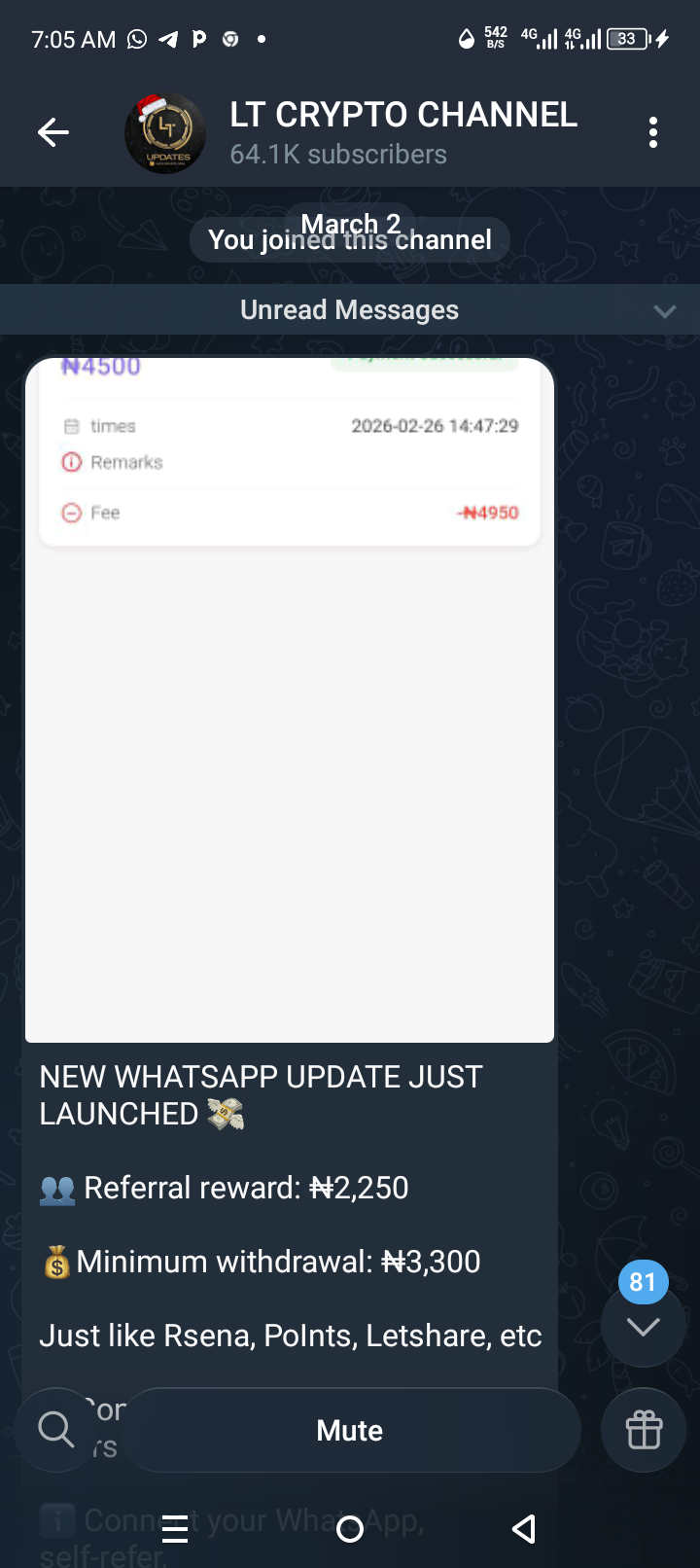Go back from the channel
Screen dimensions: 700x1568
(x=52, y=132)
